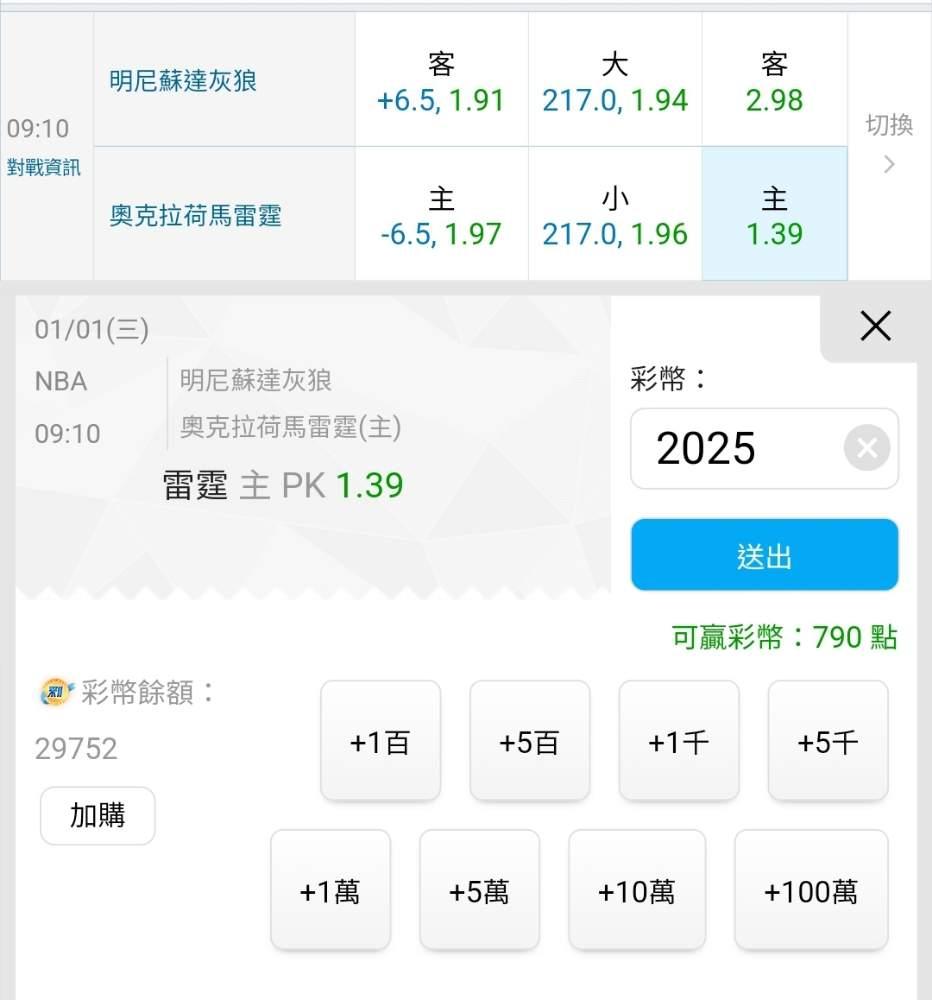The image size is (932, 1000).
Task: Choose away moneyline 2.98
Action: [774, 80]
